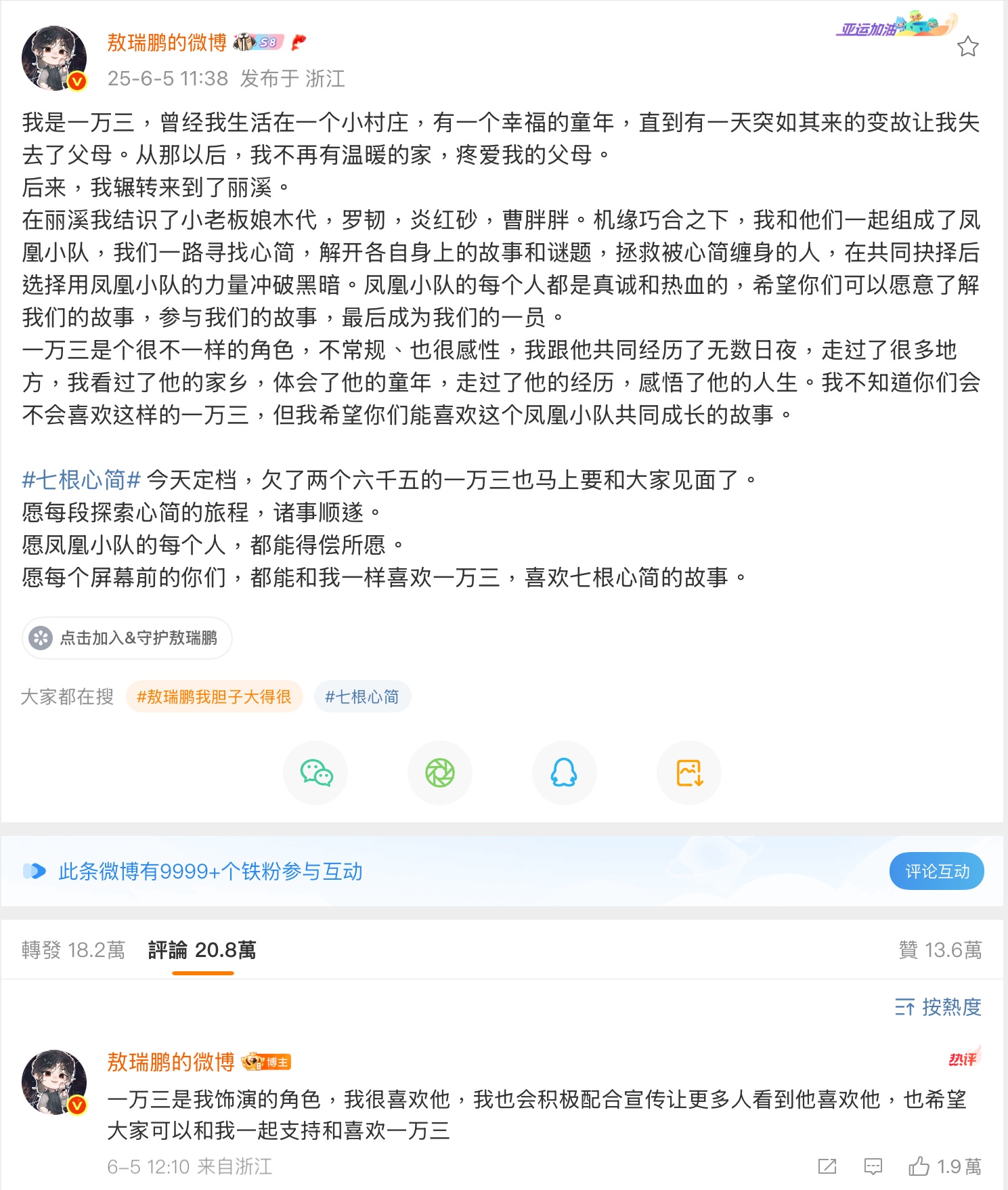Select the 評論 20.8萬 tab
The width and height of the screenshot is (1008, 1190).
tap(202, 950)
